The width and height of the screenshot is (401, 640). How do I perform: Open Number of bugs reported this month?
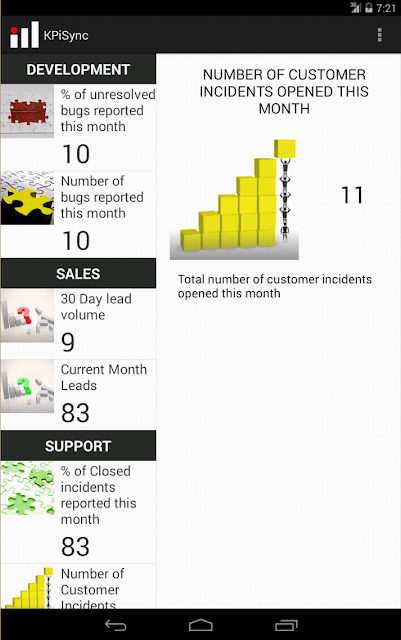click(x=78, y=214)
